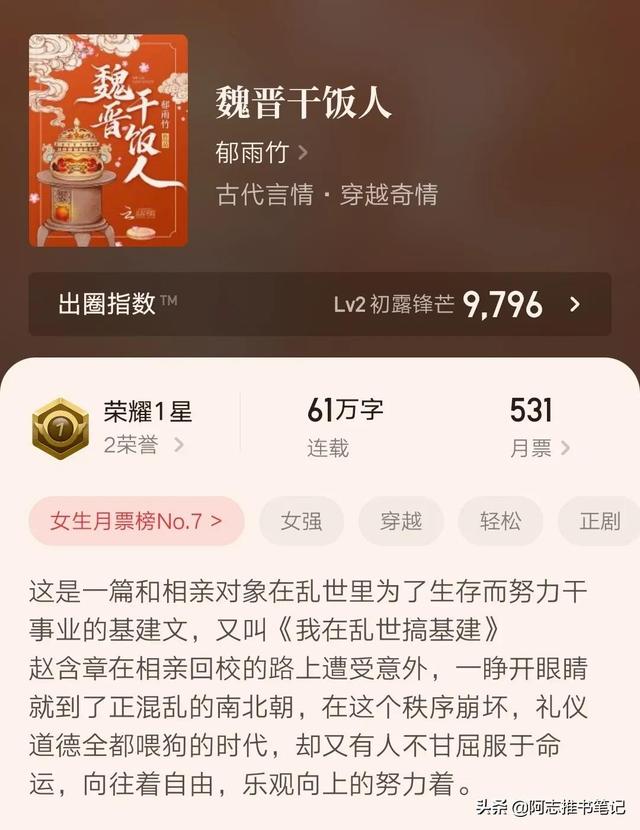The height and width of the screenshot is (830, 640).
Task: Select the 正剧 tag
Action: (x=598, y=520)
